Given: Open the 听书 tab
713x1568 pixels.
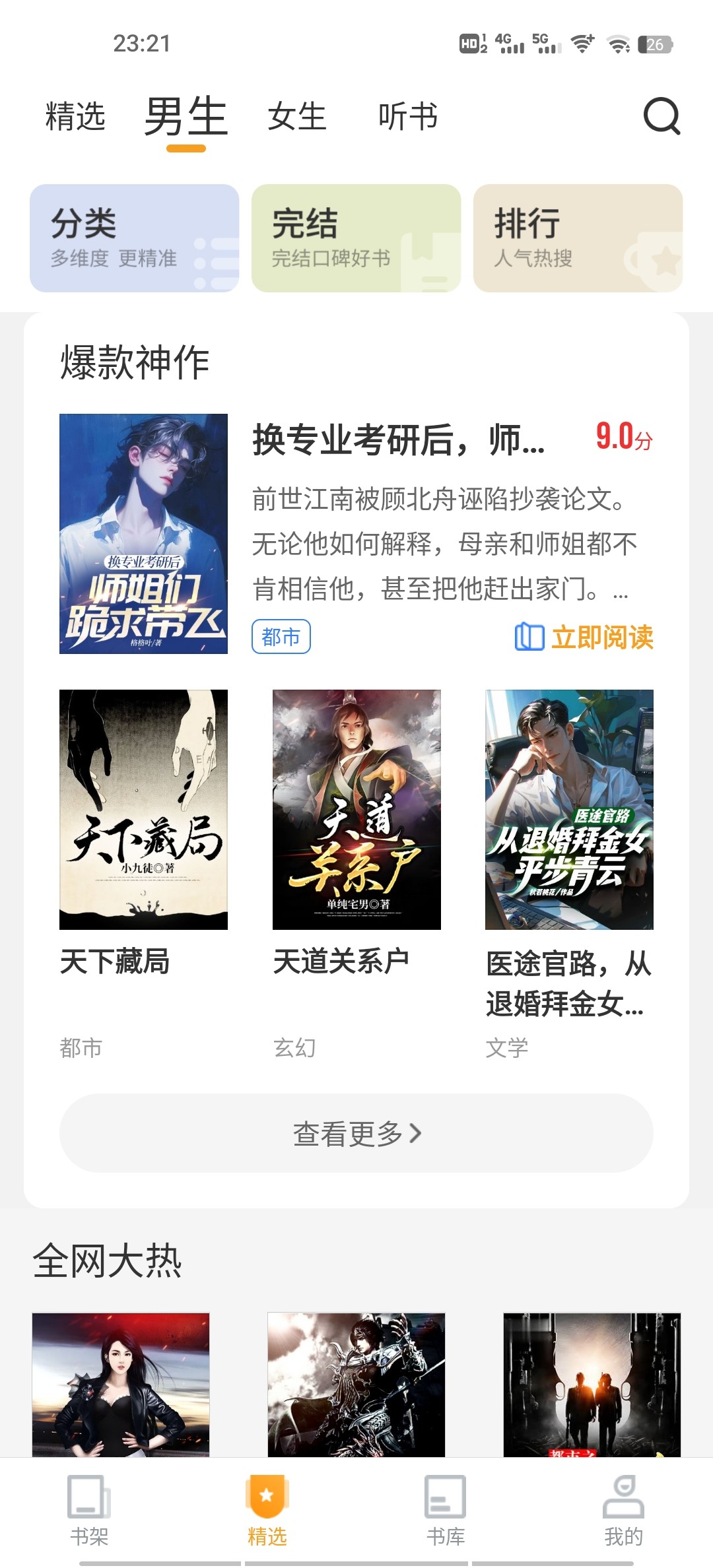Looking at the screenshot, I should coord(408,117).
